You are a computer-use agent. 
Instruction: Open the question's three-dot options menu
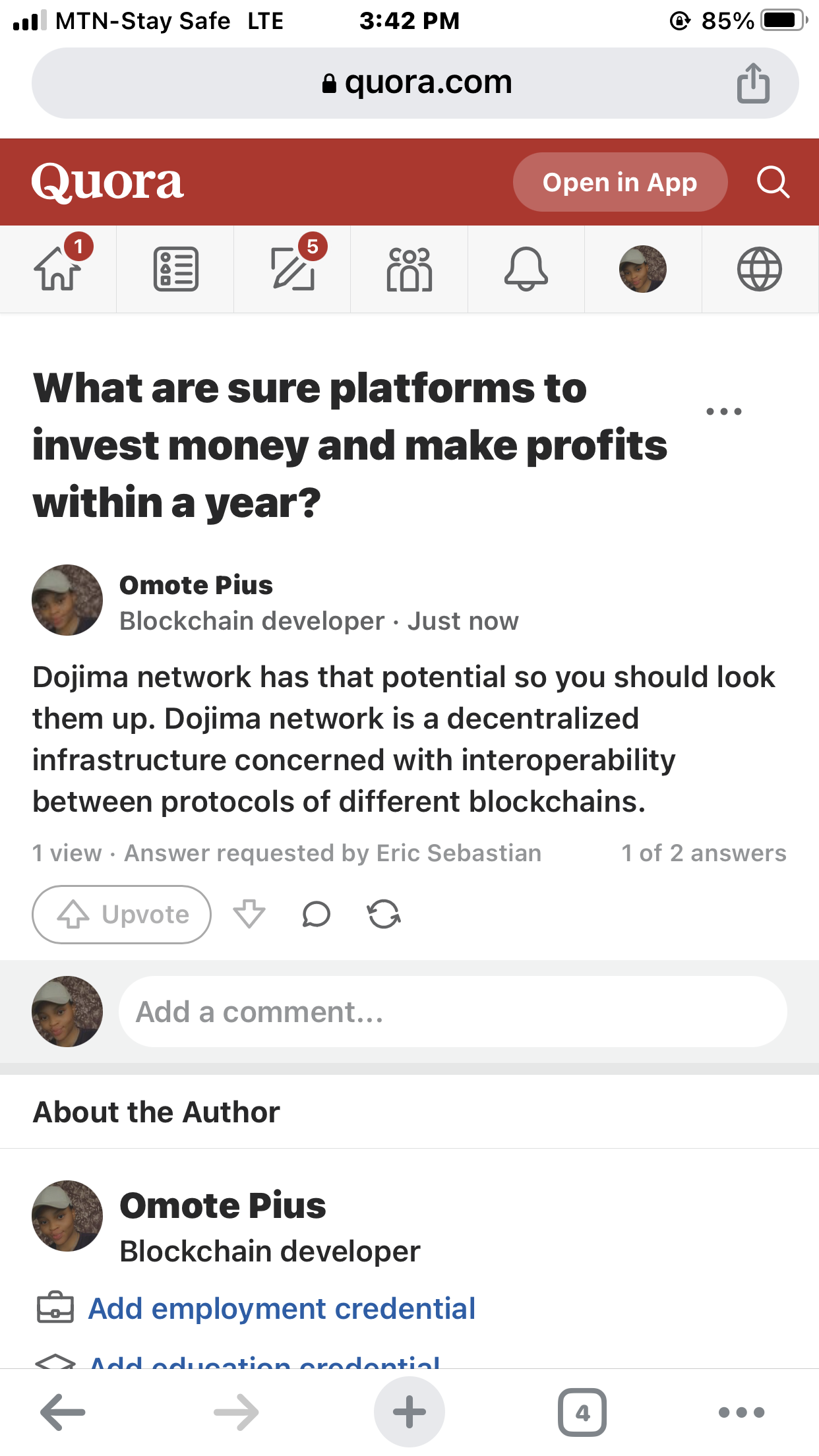click(723, 411)
